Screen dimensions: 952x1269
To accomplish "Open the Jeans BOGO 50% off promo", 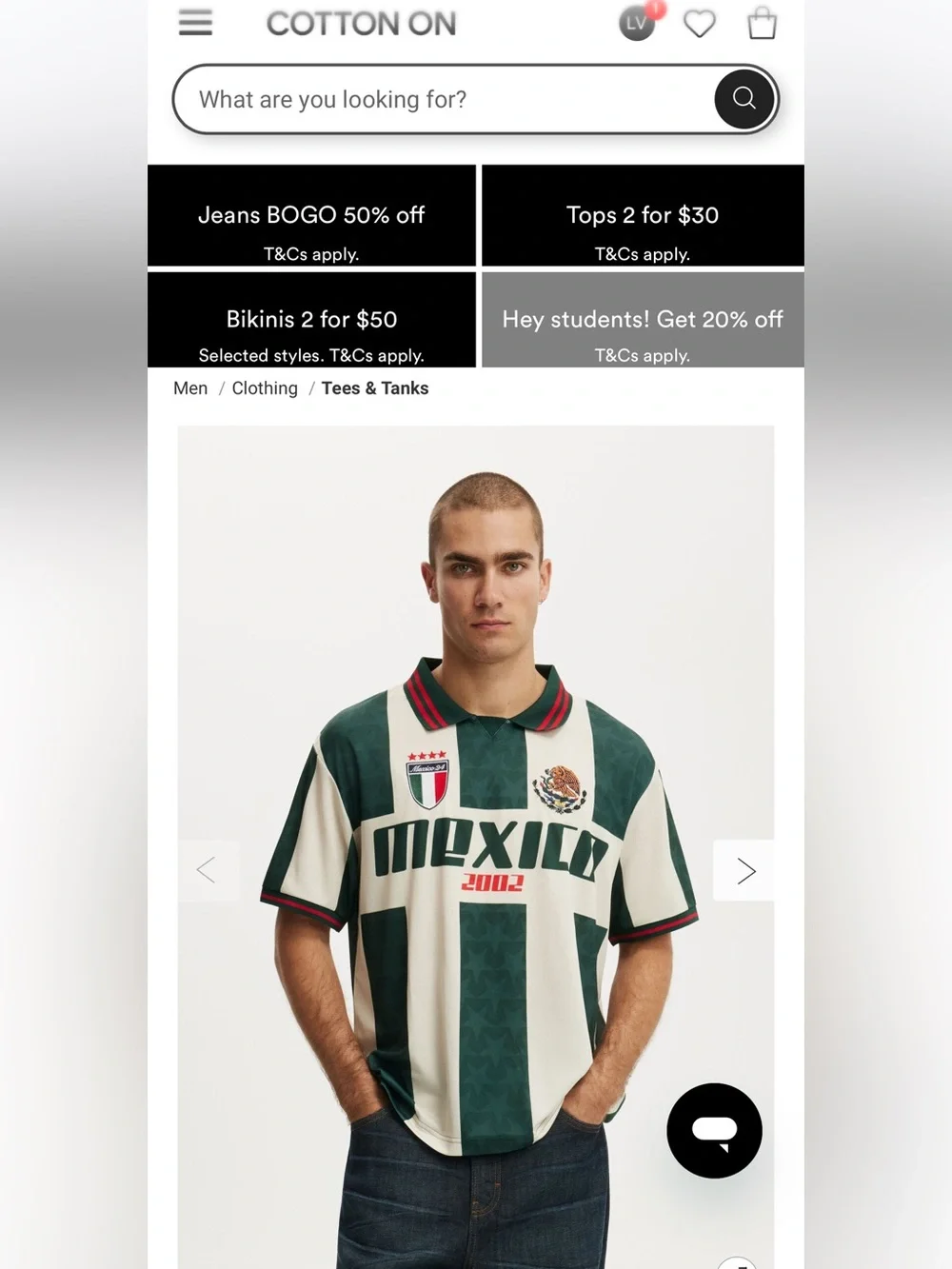I will click(311, 216).
